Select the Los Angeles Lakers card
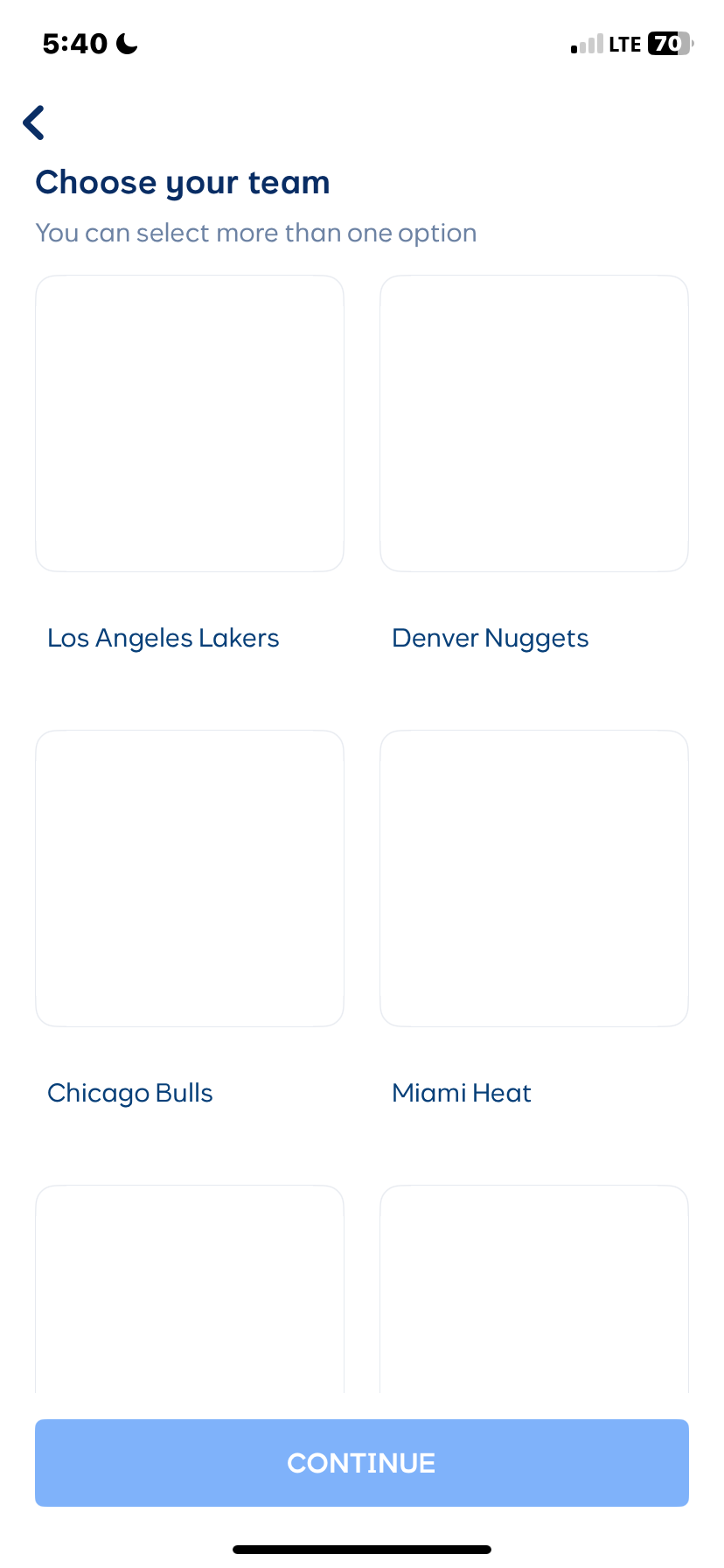This screenshot has width=724, height=1568. click(x=190, y=423)
